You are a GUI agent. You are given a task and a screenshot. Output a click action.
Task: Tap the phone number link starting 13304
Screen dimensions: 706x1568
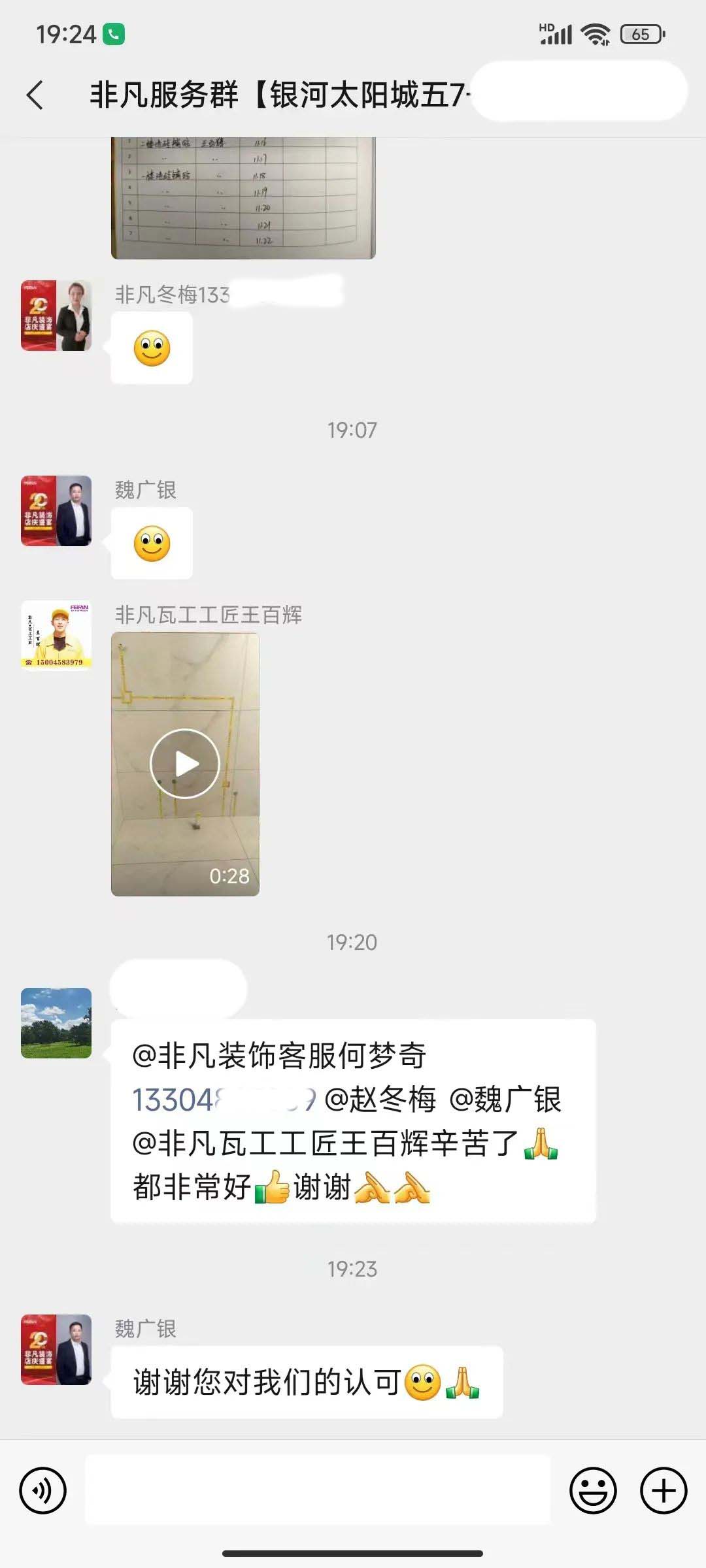click(224, 1100)
